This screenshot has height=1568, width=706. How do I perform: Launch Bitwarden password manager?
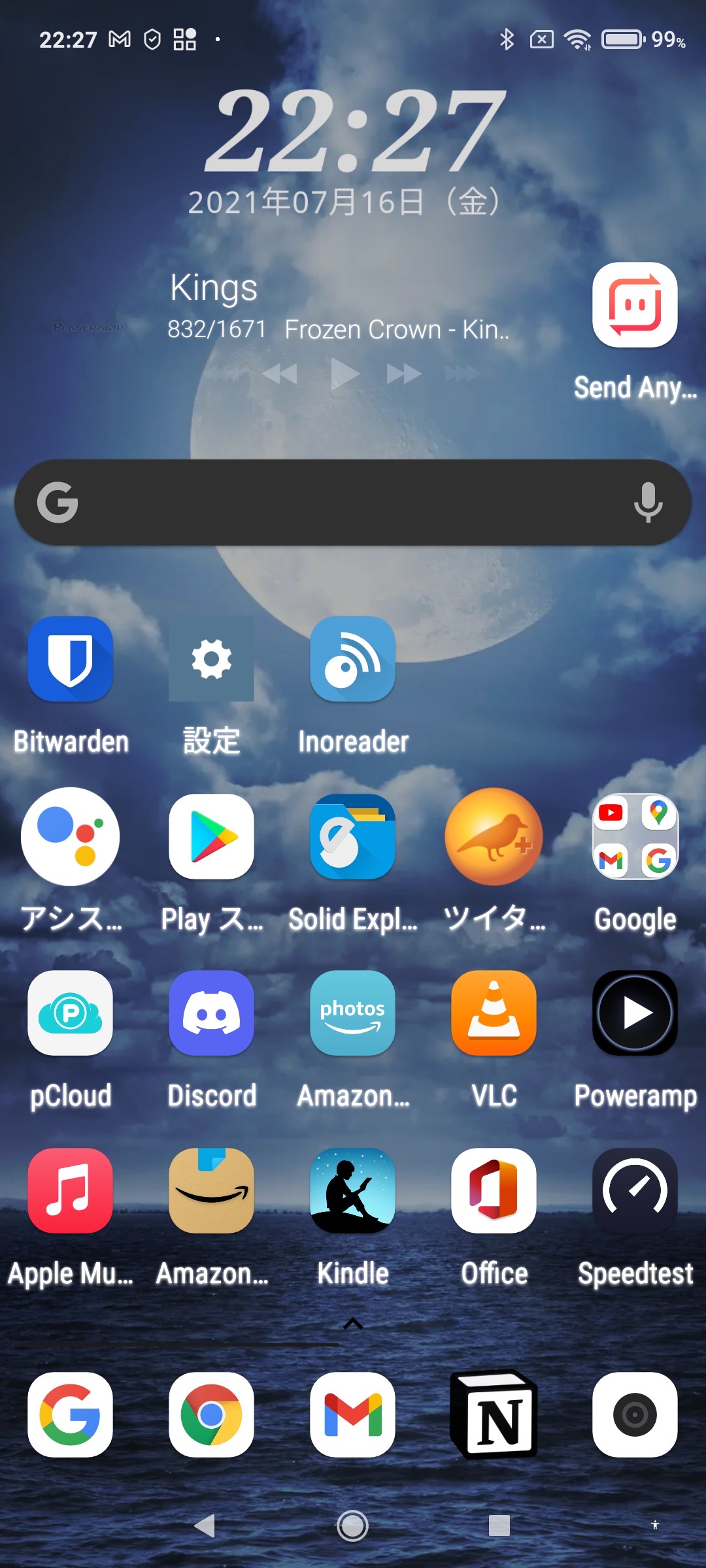(71, 659)
